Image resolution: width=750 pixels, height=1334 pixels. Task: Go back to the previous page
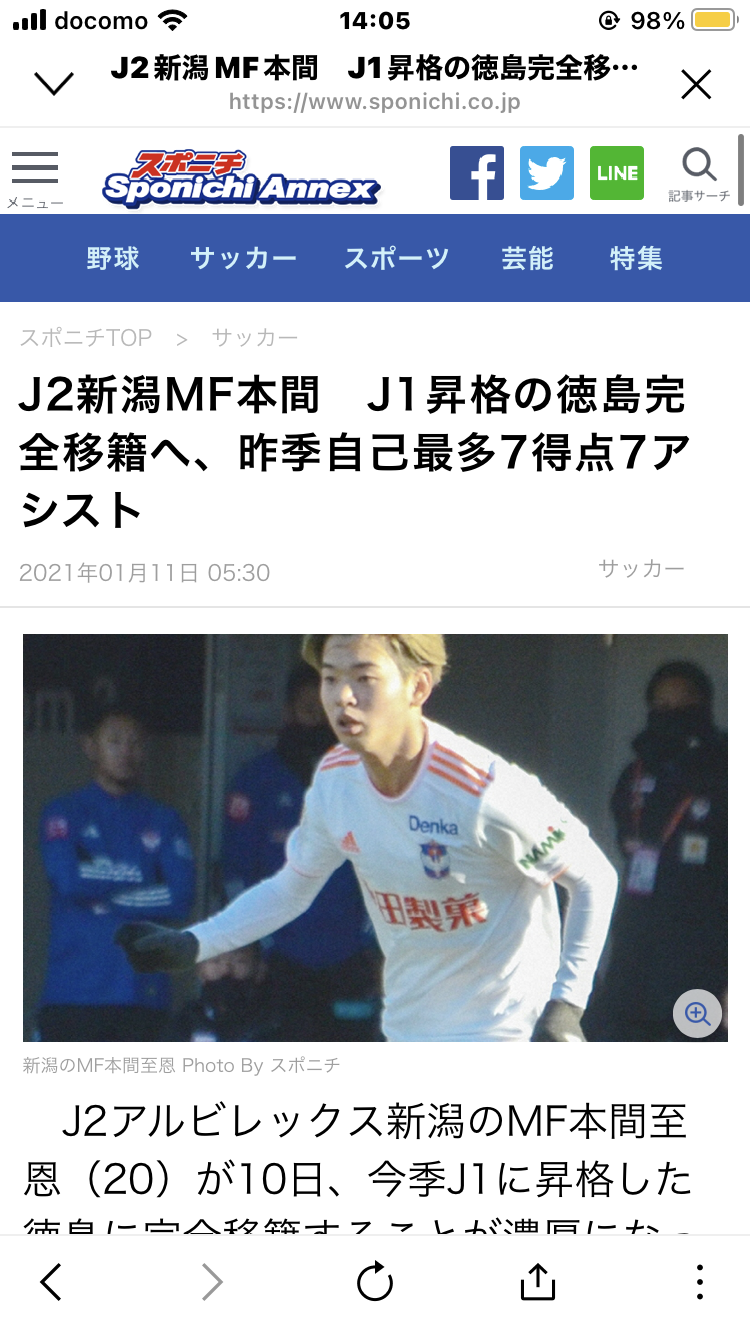coord(52,1282)
